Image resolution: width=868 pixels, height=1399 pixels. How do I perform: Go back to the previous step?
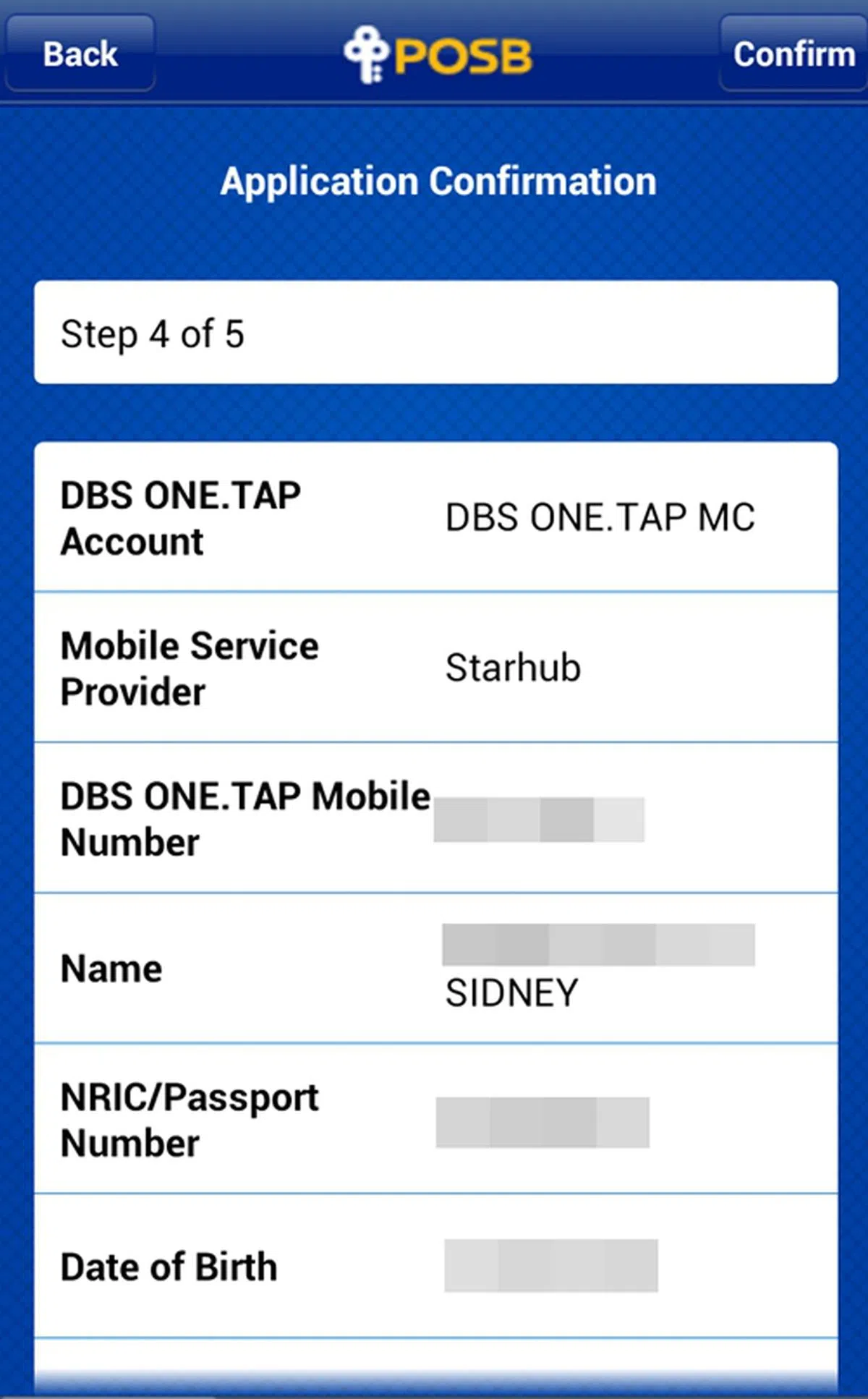pyautogui.click(x=80, y=54)
